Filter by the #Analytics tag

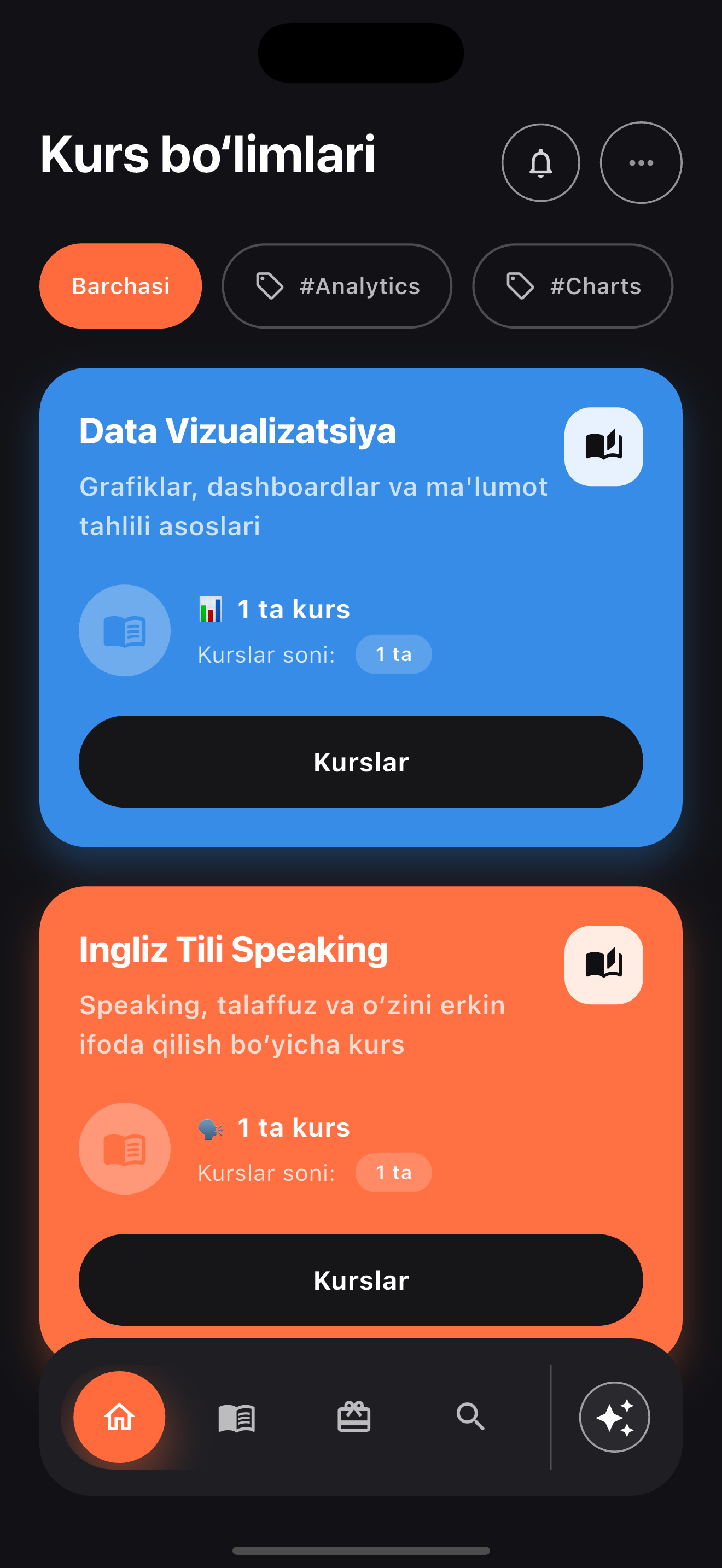336,286
